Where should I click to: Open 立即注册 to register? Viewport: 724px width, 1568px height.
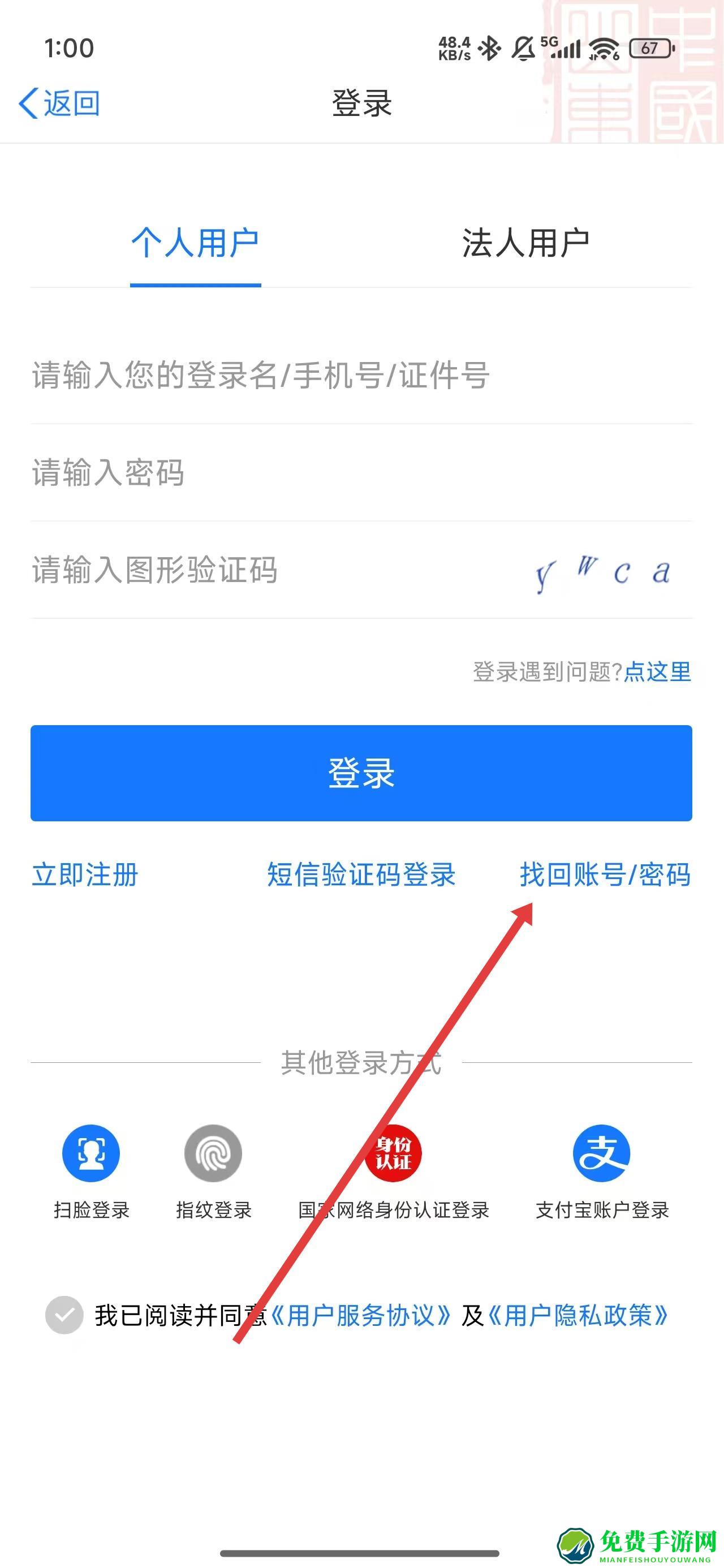[x=85, y=875]
